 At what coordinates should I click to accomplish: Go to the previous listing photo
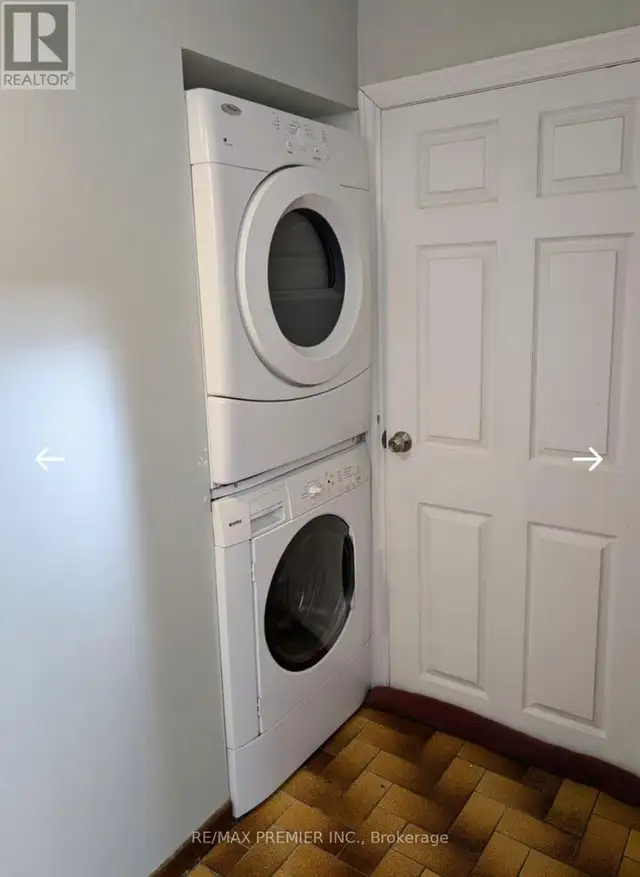tap(49, 459)
